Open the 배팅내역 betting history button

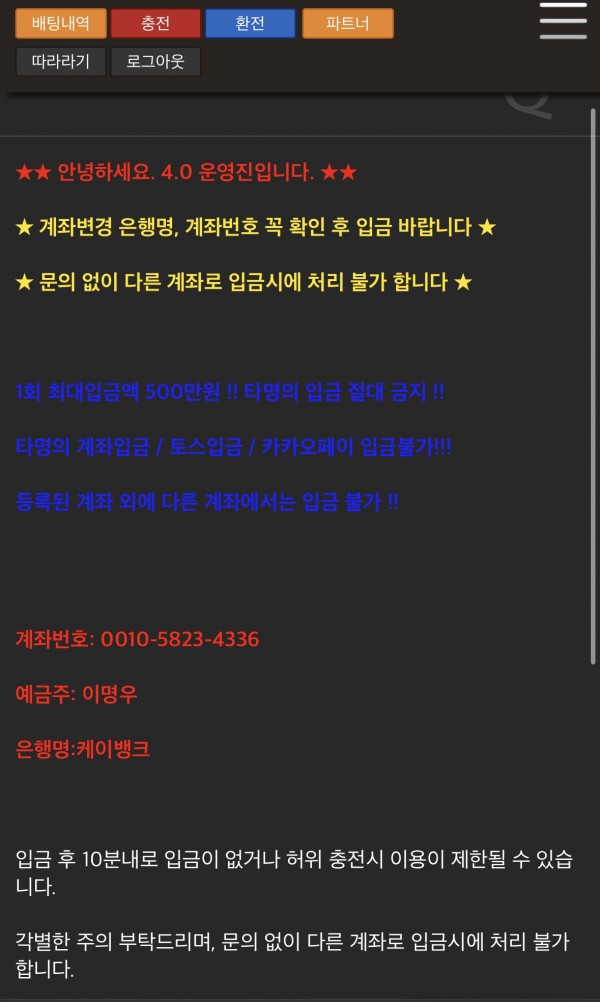click(61, 23)
